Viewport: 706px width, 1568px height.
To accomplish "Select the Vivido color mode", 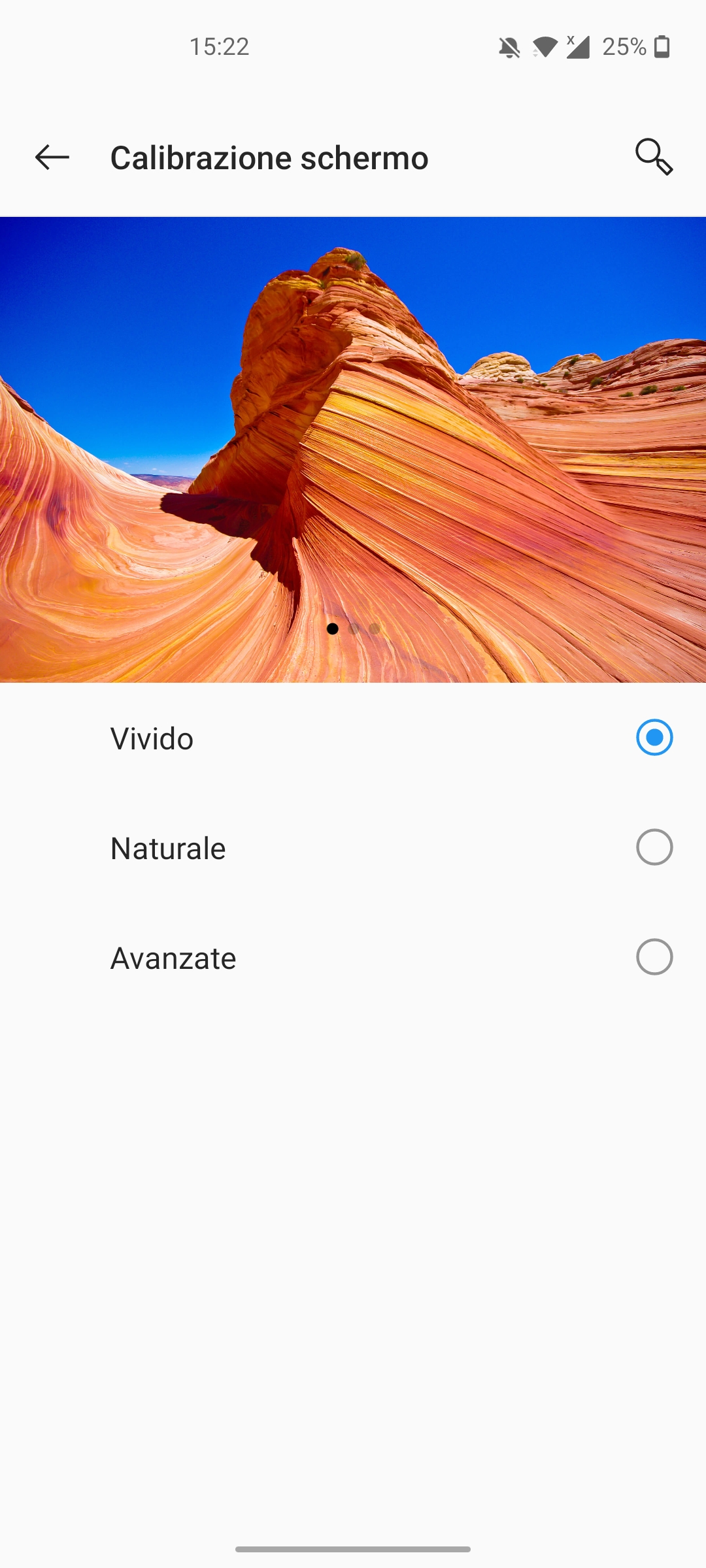I will coord(654,738).
